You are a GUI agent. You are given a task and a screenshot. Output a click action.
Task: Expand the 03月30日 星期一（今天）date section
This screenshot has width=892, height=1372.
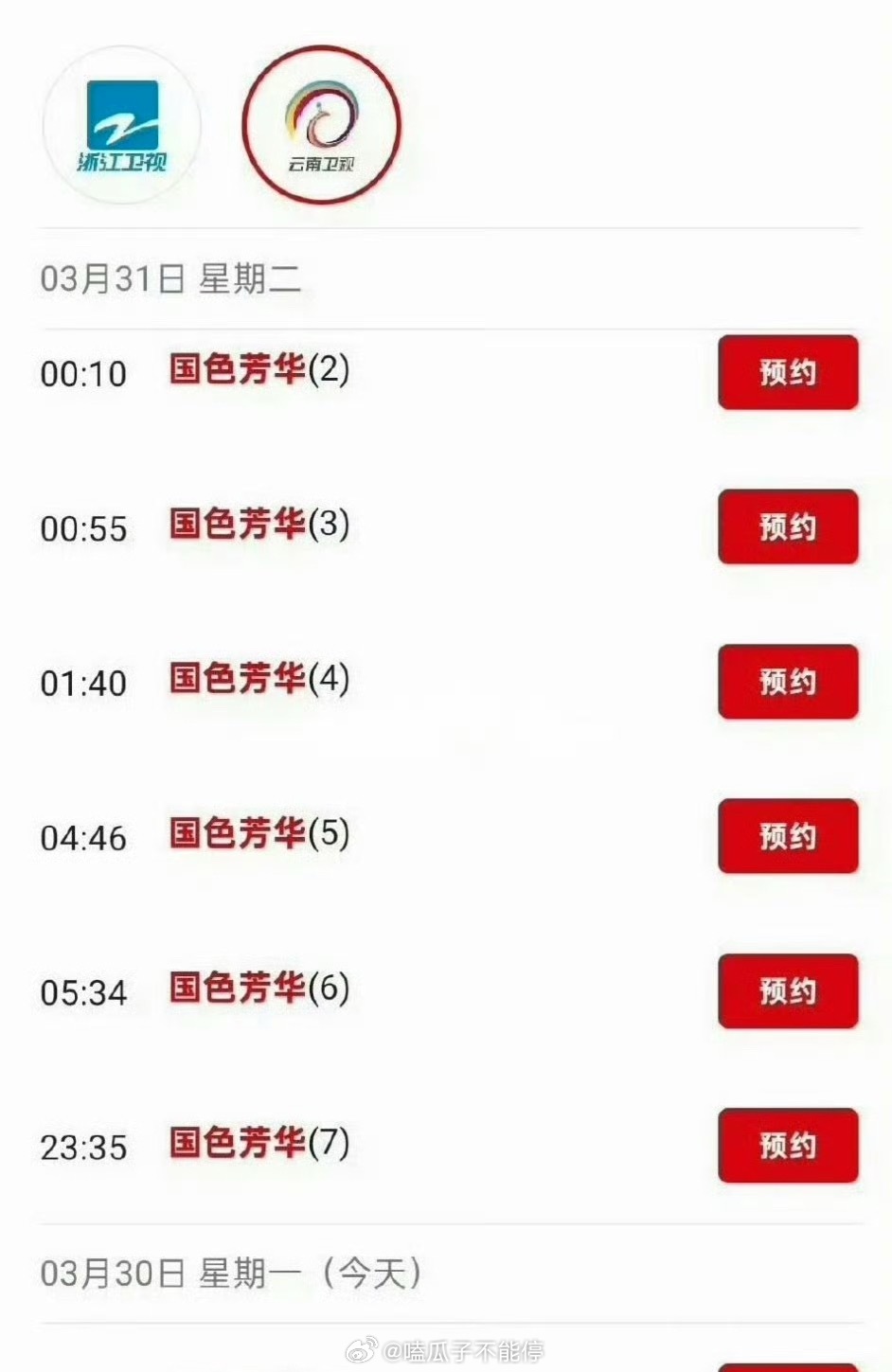(x=234, y=1273)
